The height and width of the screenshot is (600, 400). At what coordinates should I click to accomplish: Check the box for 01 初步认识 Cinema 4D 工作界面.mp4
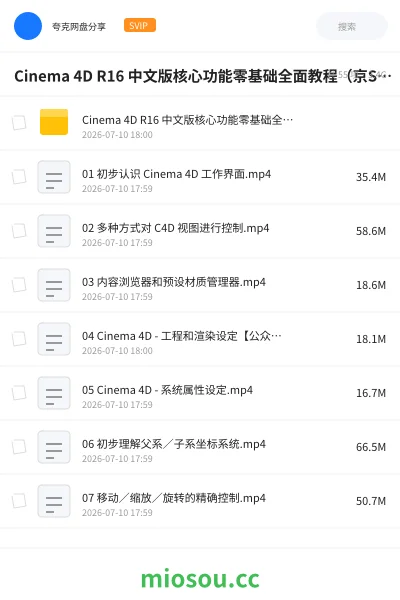[19, 177]
